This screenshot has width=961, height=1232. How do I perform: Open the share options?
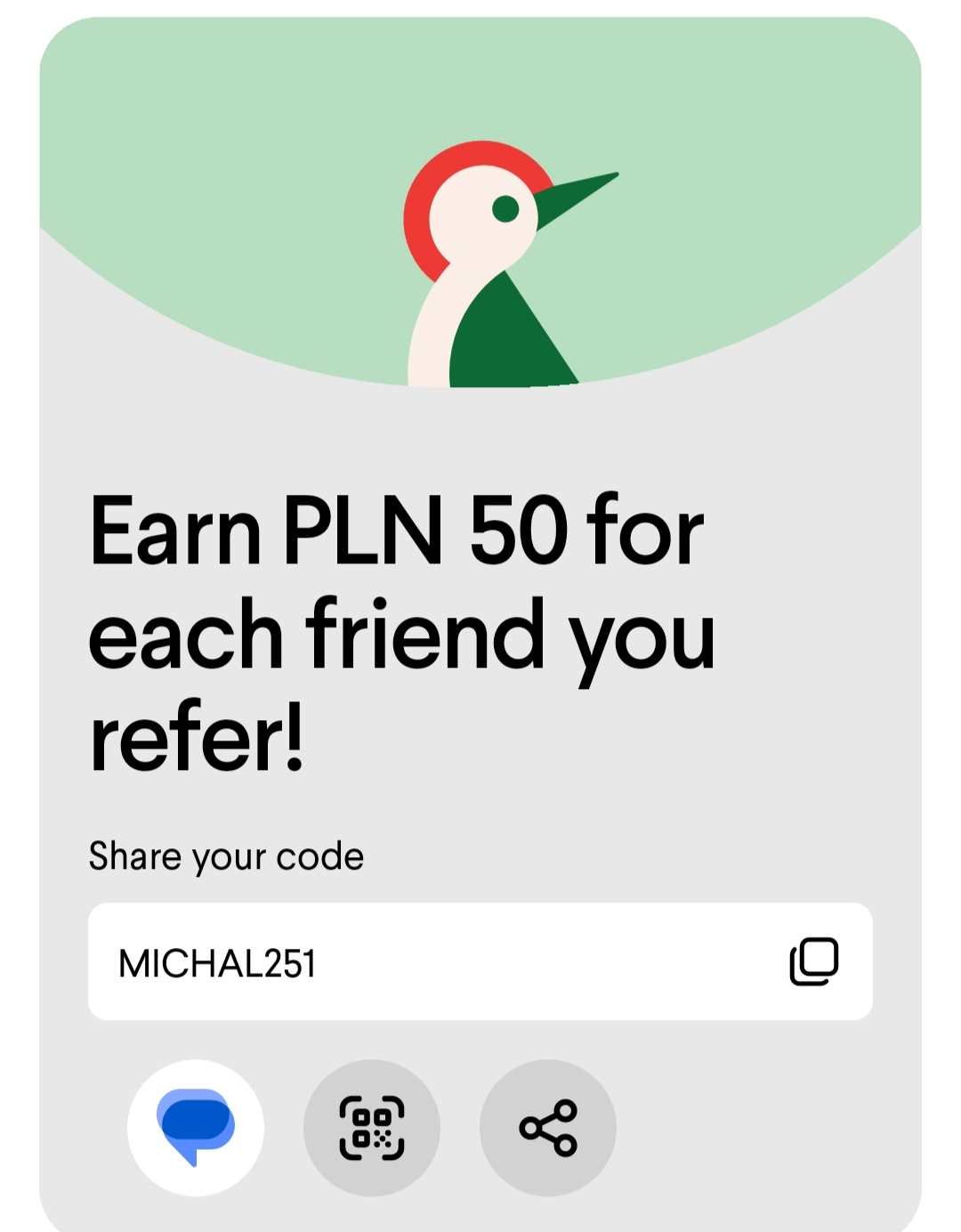tap(548, 1127)
